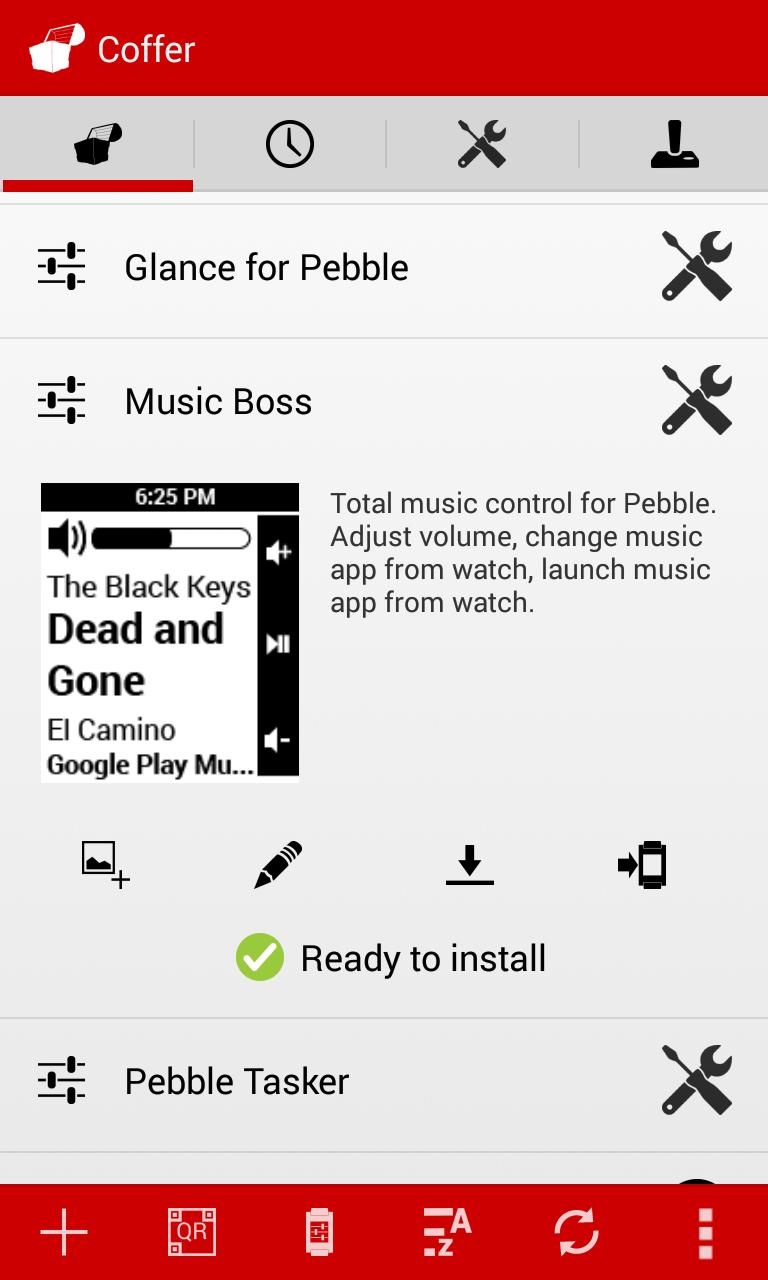Collapse the Music Boss row header
This screenshot has width=768, height=1280.
click(x=218, y=402)
